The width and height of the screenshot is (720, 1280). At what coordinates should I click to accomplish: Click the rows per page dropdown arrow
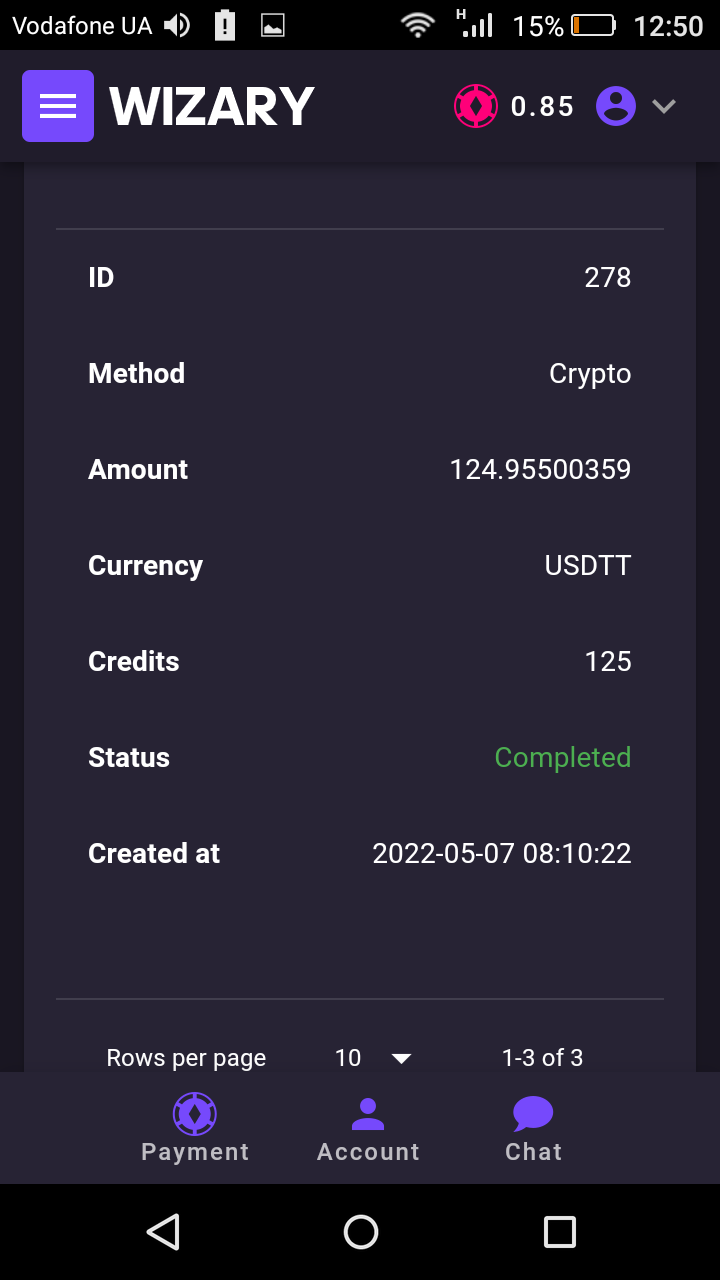(401, 1057)
